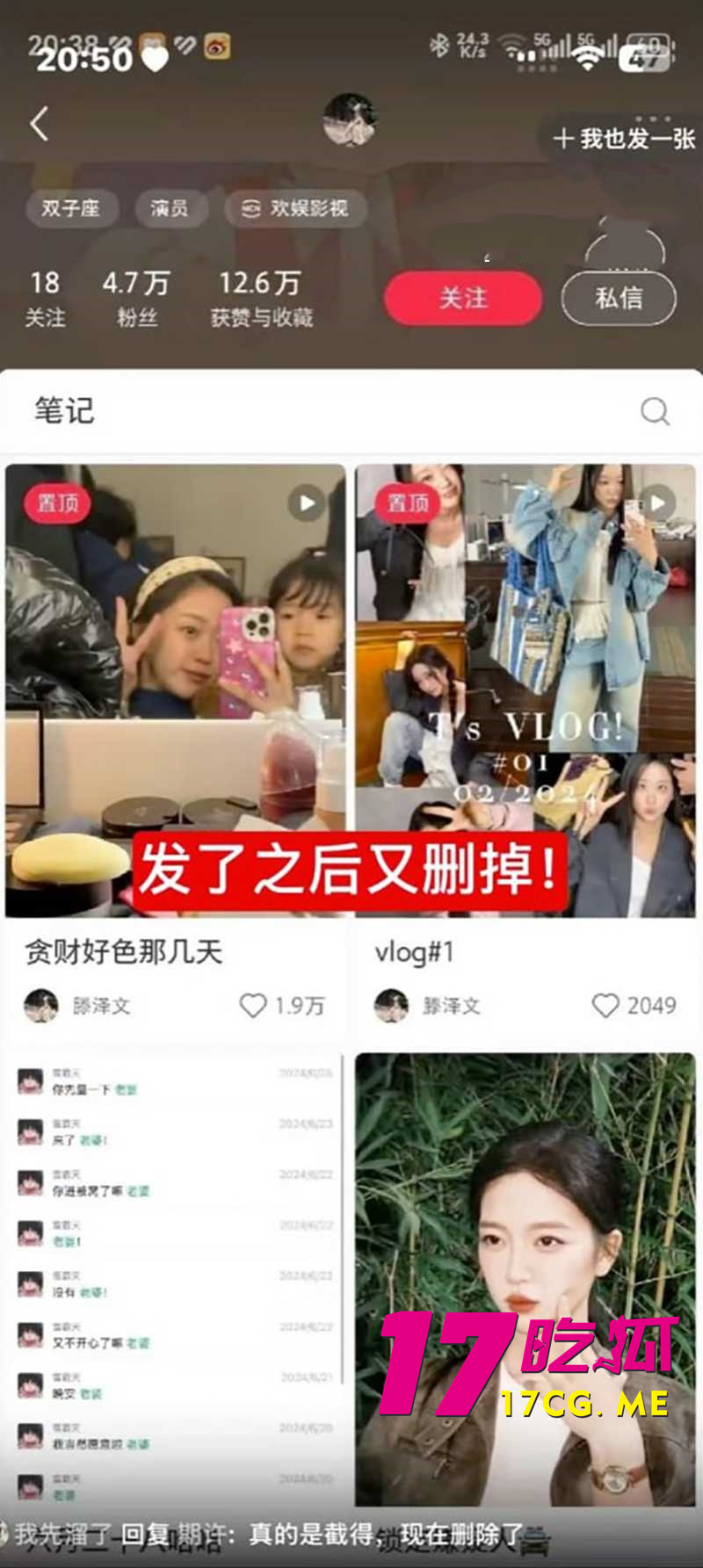Open the 欢娱影视 tag chip

click(x=295, y=208)
